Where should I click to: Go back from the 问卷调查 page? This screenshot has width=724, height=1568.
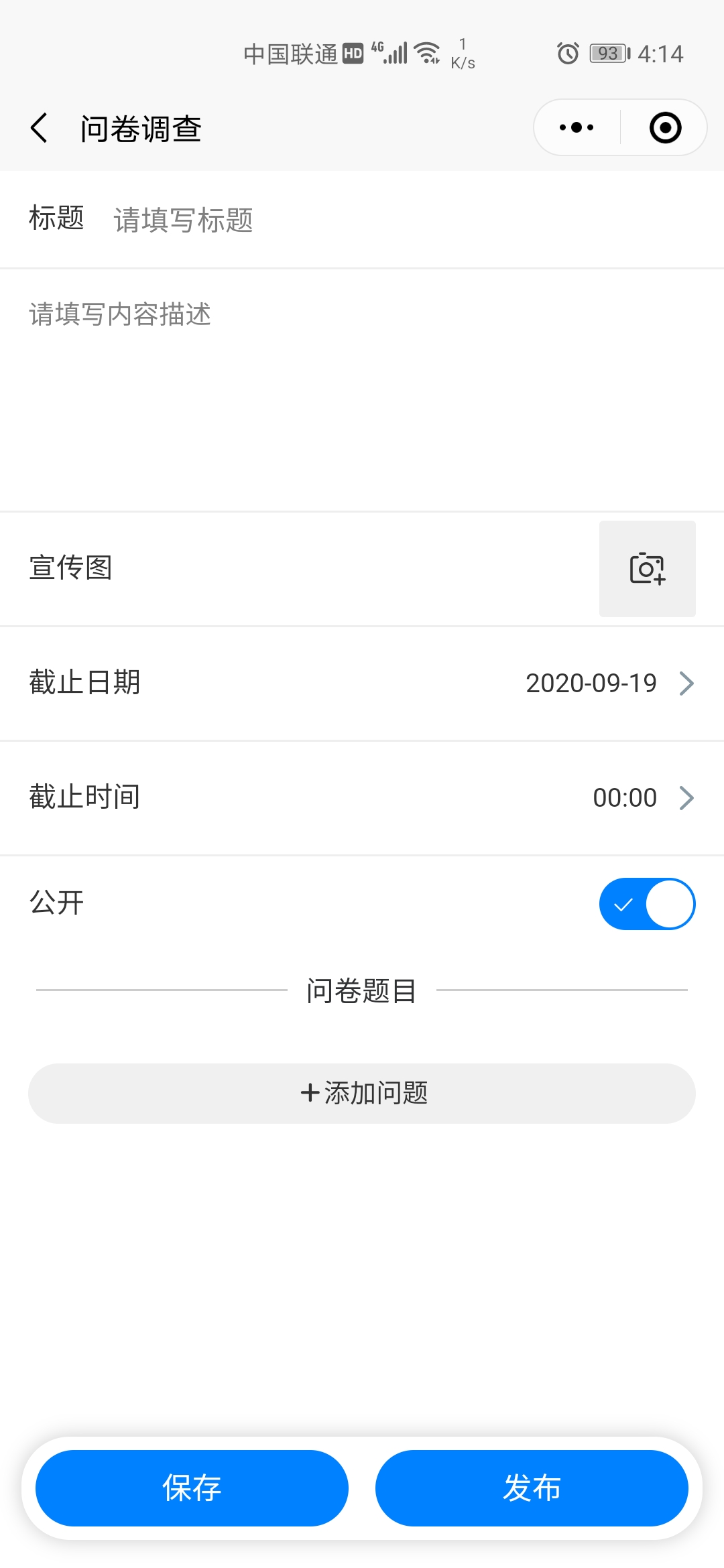click(40, 127)
